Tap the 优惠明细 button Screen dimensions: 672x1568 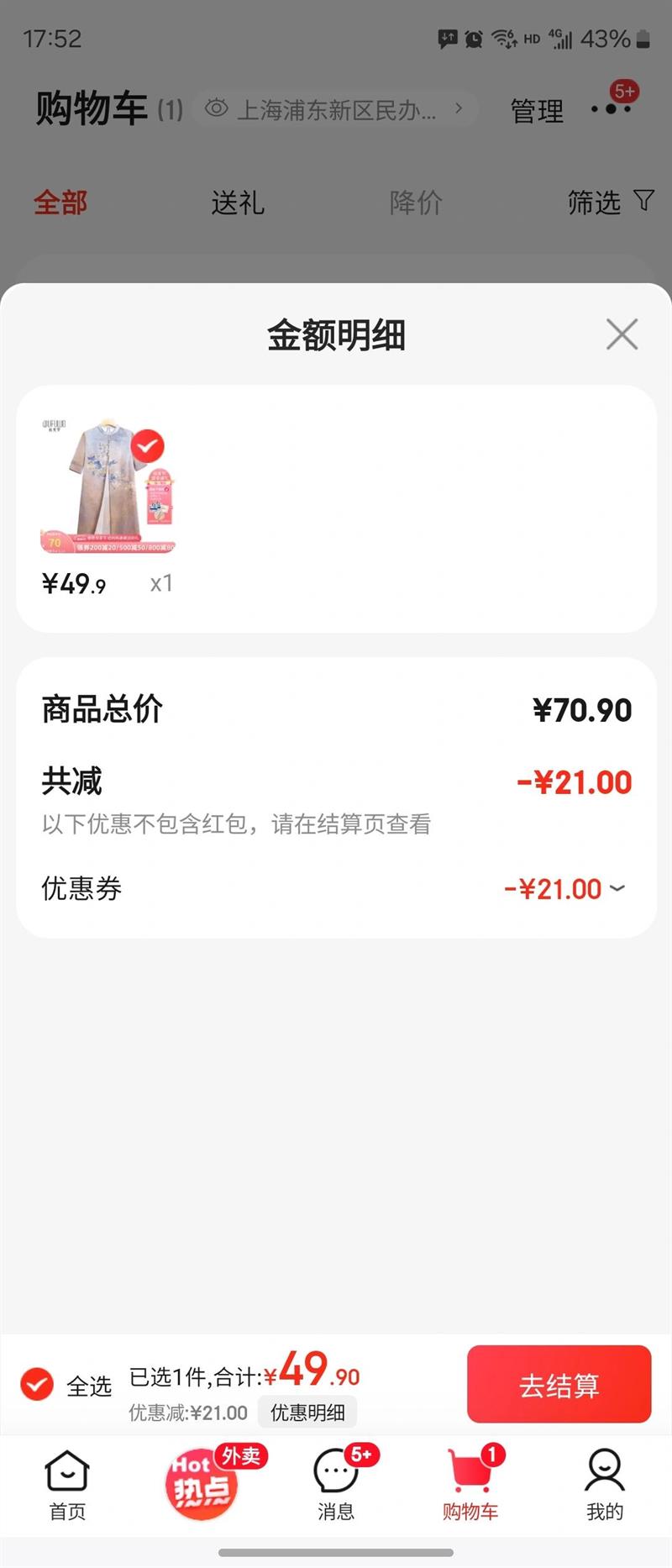pyautogui.click(x=307, y=1413)
